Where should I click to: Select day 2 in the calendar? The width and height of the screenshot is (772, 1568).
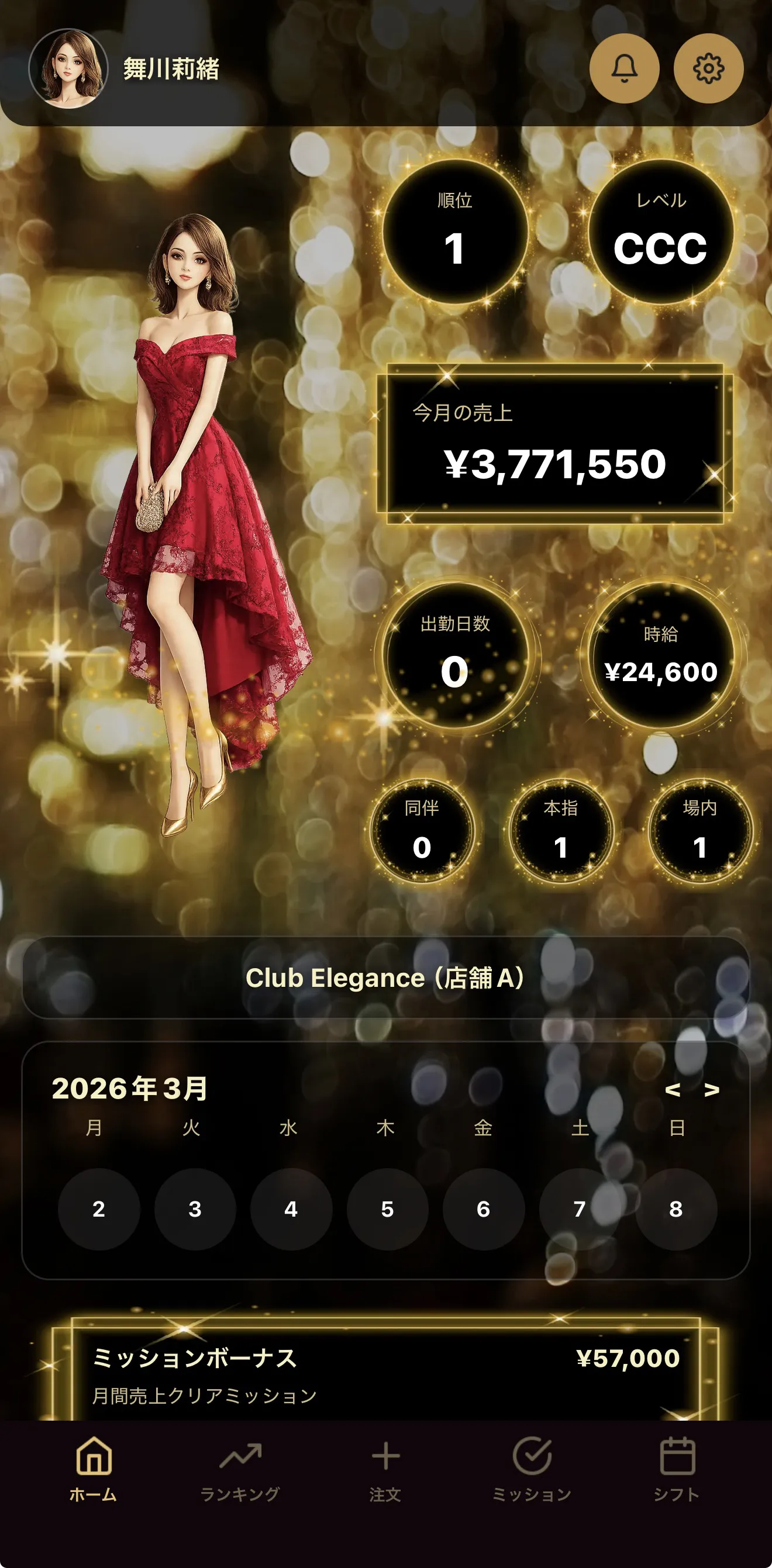(99, 1209)
